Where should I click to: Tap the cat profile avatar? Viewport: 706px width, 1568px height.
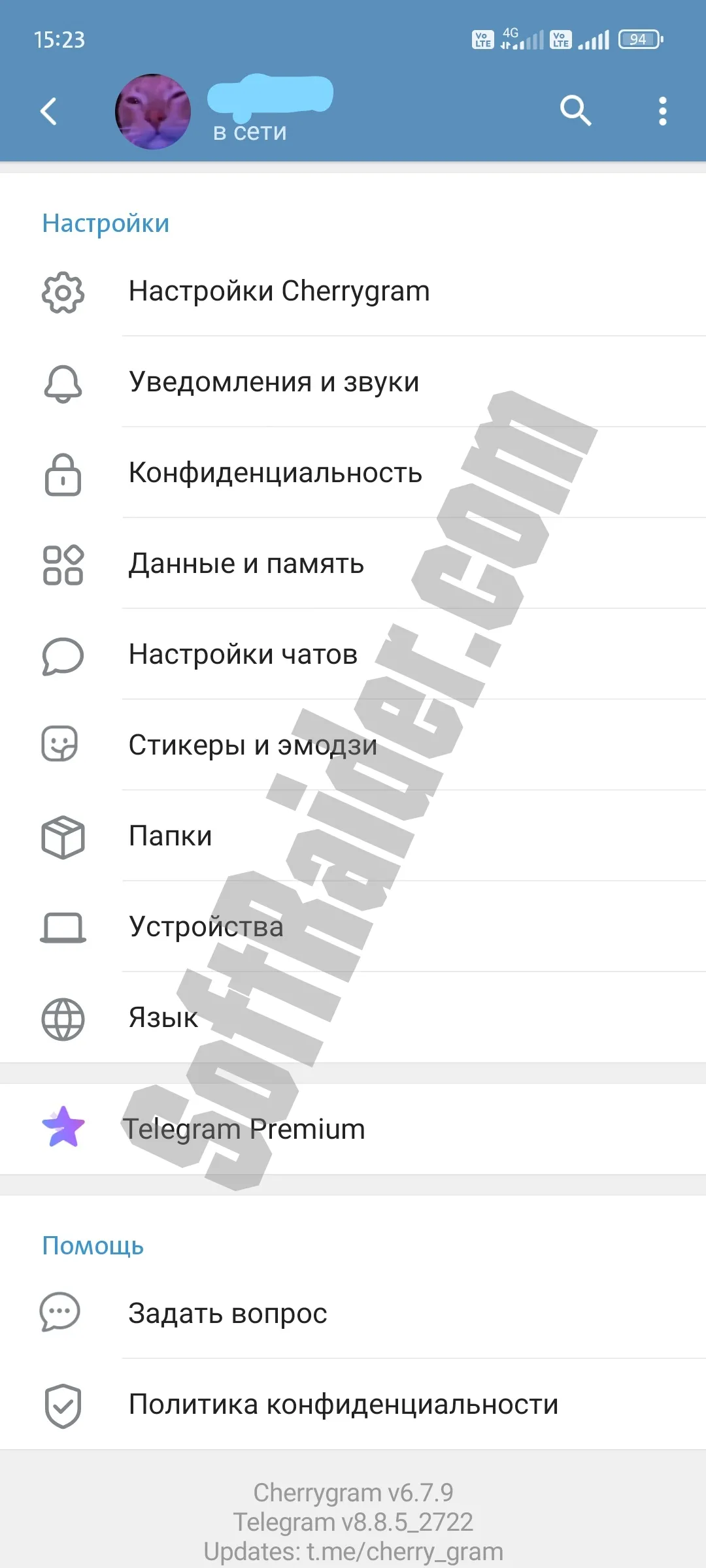(x=153, y=112)
